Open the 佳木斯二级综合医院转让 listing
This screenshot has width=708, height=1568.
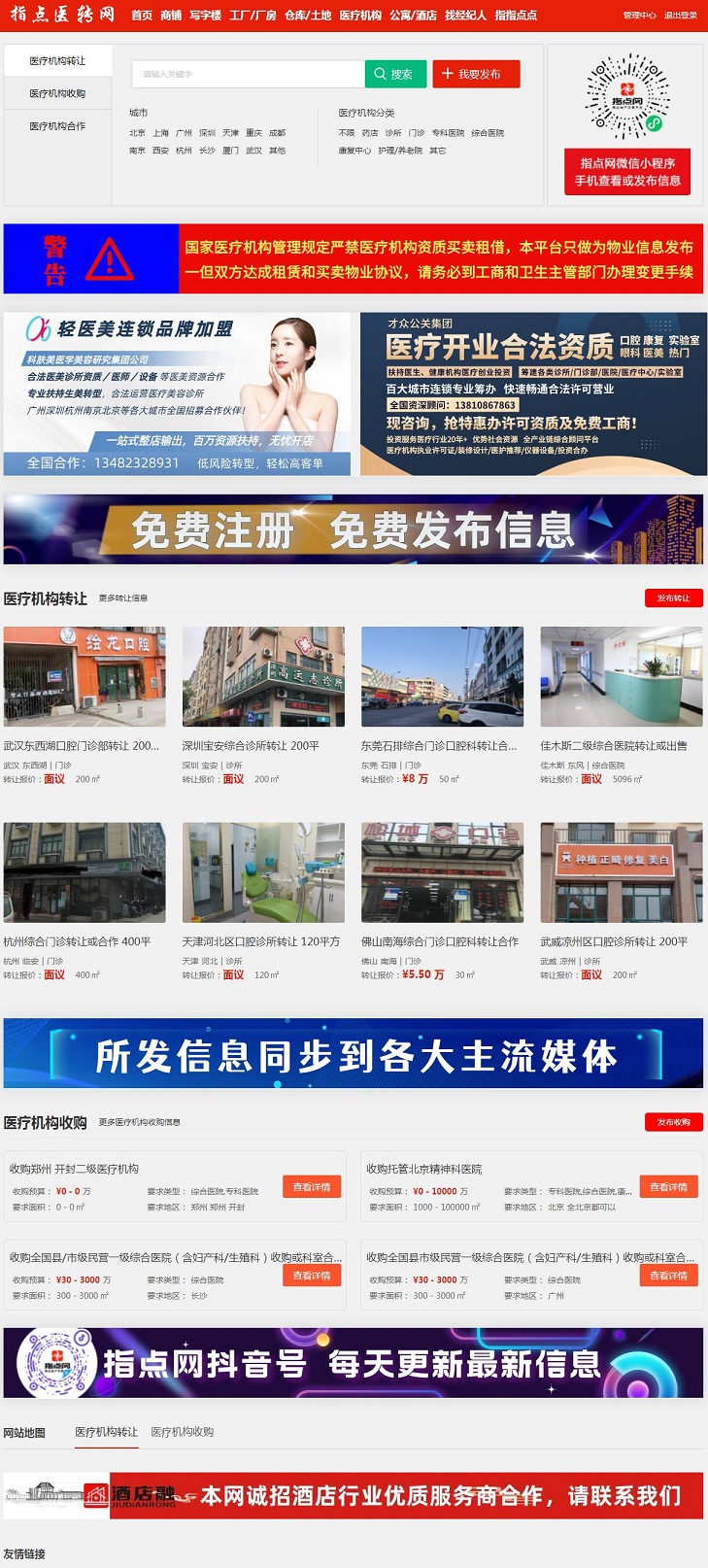click(x=613, y=746)
